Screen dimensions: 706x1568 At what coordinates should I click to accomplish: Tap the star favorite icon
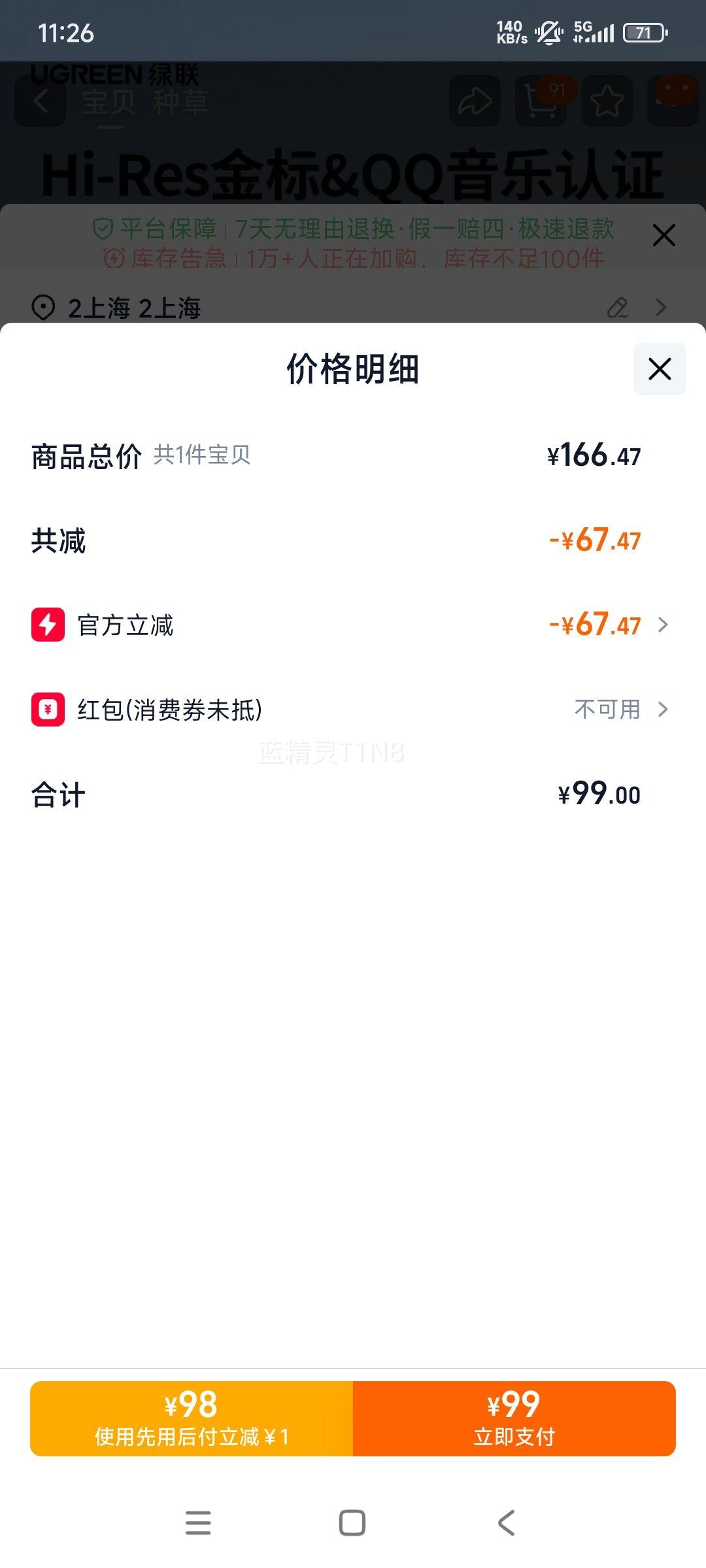605,99
